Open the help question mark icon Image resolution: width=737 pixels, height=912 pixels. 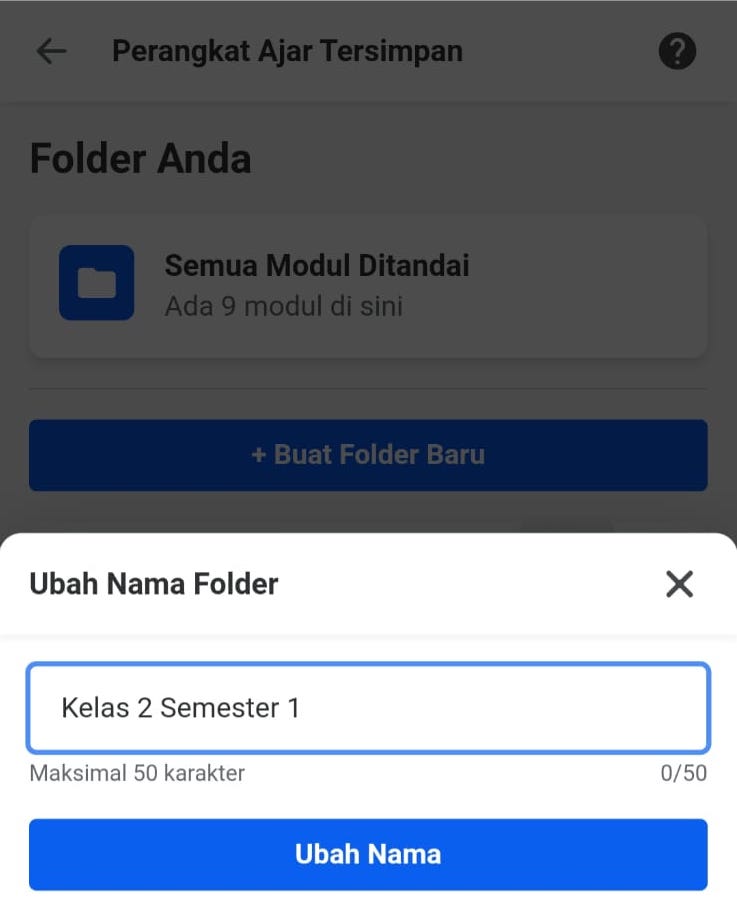[x=677, y=51]
